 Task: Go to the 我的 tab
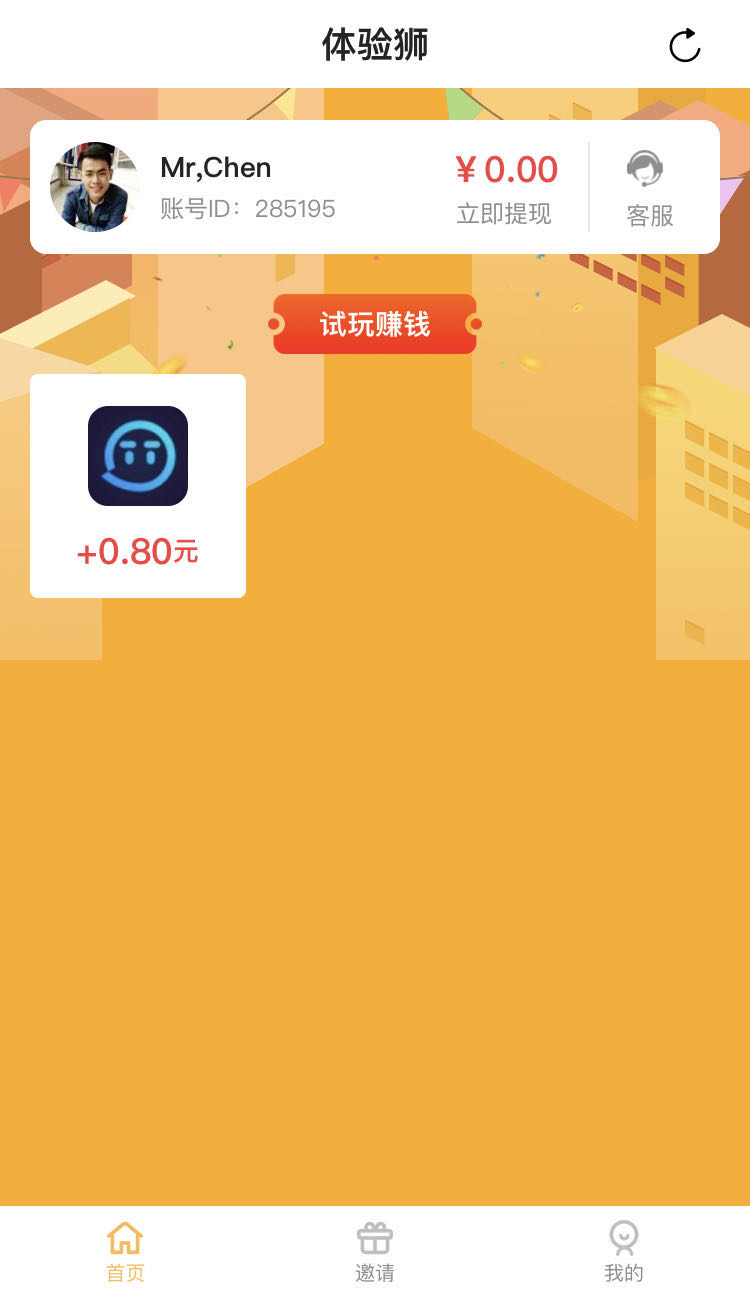[x=624, y=1251]
